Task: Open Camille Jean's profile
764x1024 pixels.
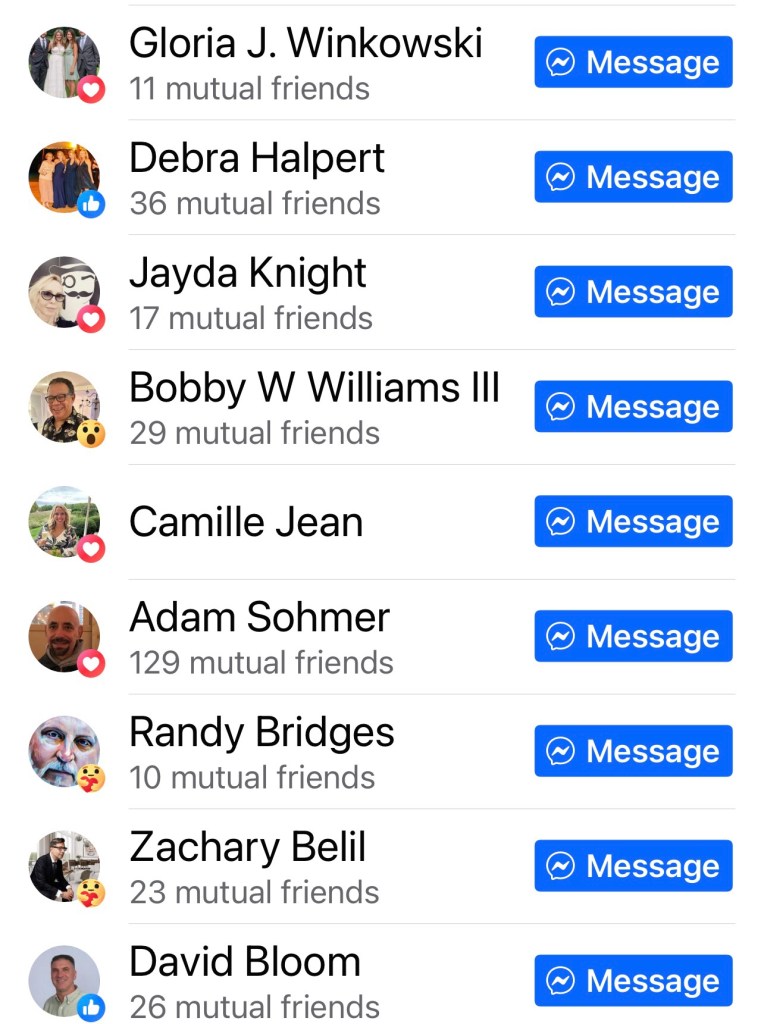Action: click(246, 522)
